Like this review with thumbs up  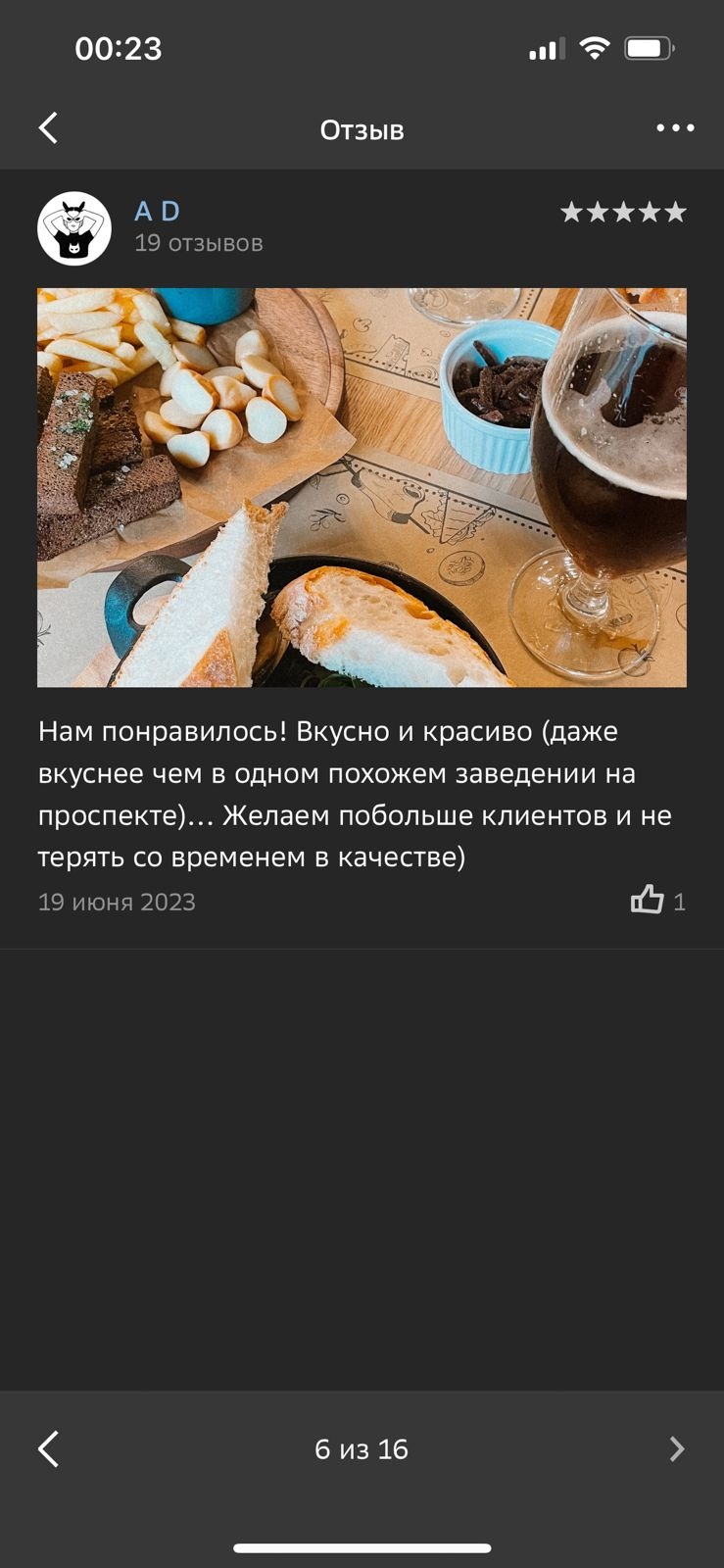click(648, 900)
